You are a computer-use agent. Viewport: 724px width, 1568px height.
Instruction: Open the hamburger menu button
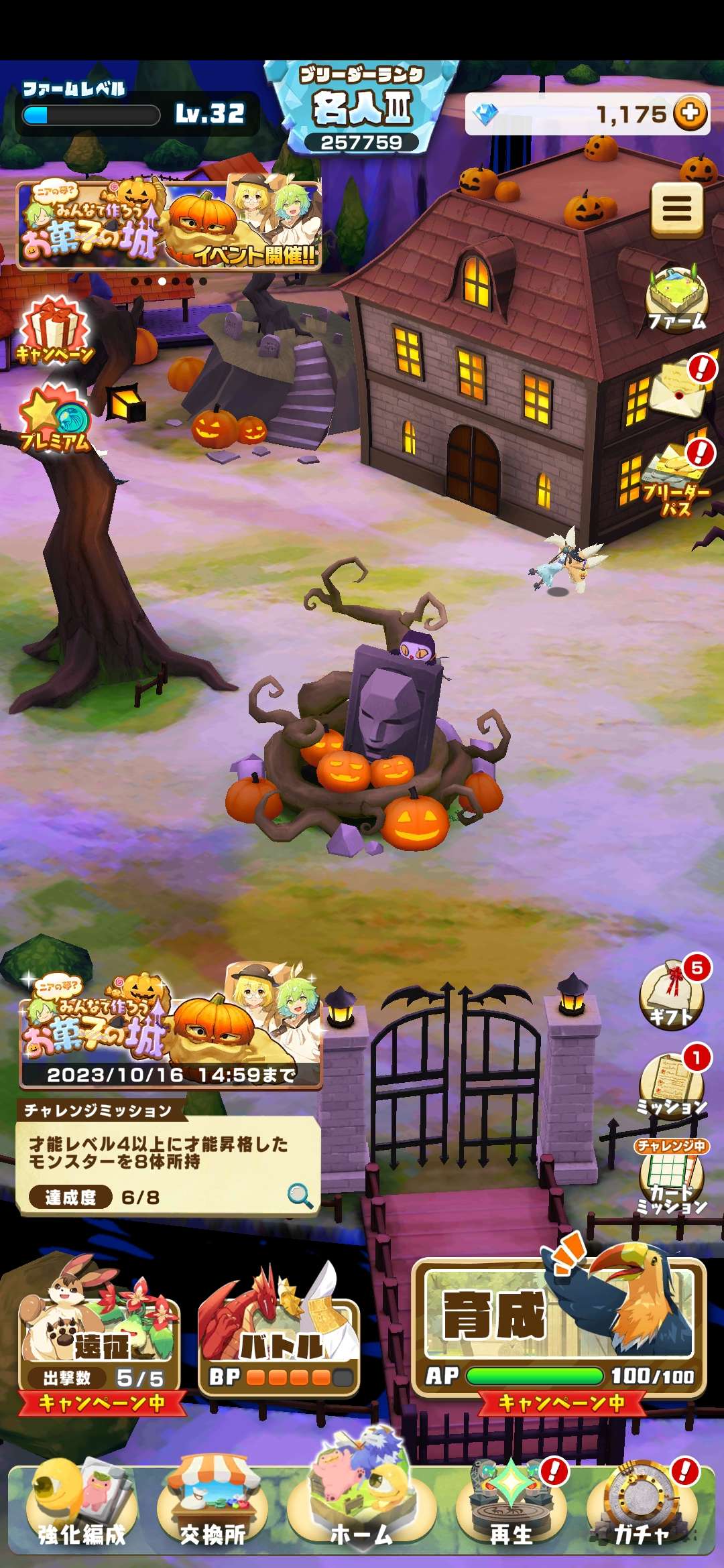click(676, 210)
